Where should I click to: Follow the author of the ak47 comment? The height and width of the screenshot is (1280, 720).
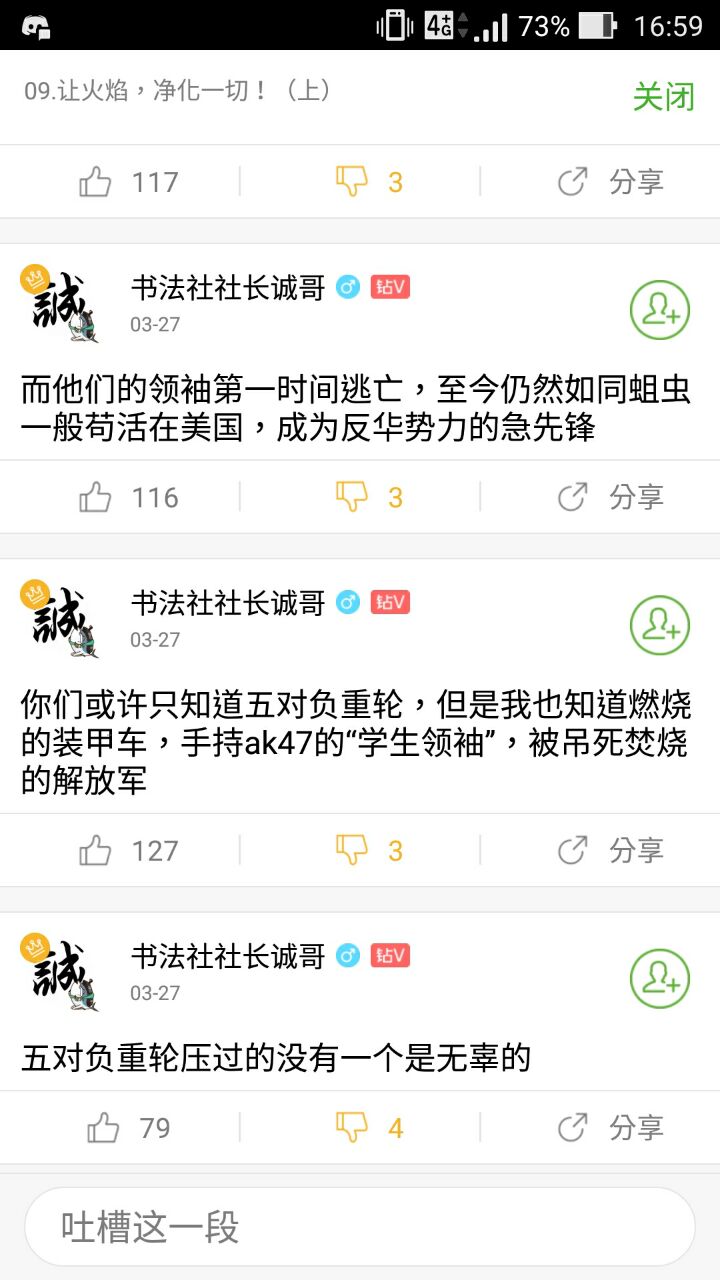click(x=659, y=625)
